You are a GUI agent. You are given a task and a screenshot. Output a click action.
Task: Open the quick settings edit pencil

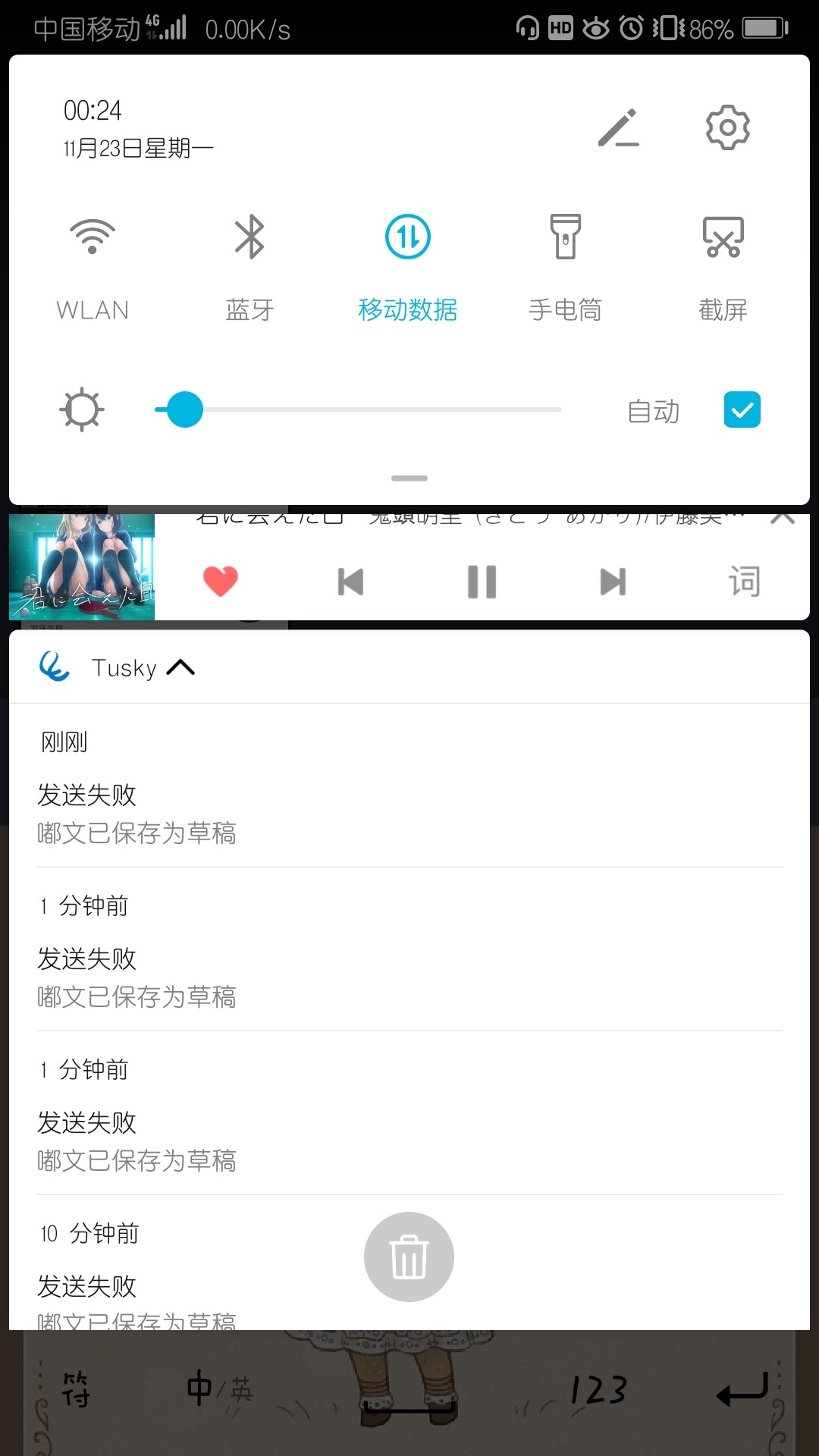point(618,127)
